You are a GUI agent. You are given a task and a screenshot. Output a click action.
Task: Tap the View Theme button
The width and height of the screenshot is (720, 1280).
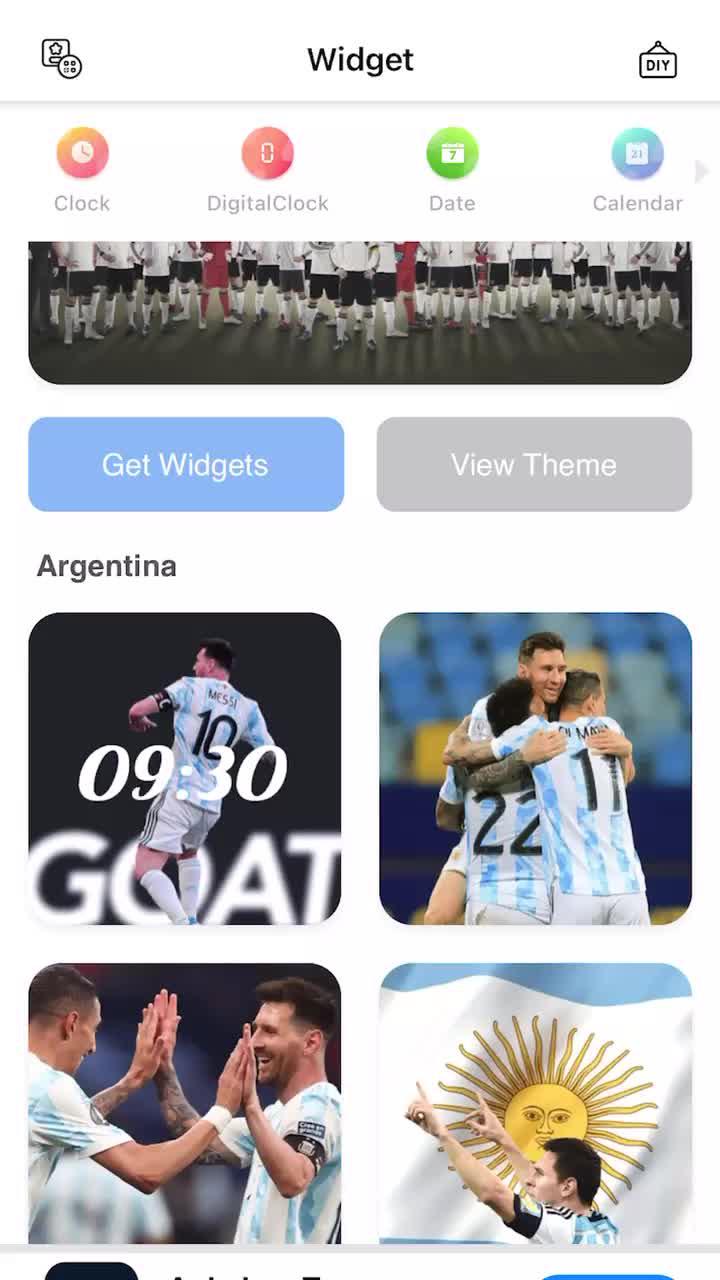click(533, 464)
